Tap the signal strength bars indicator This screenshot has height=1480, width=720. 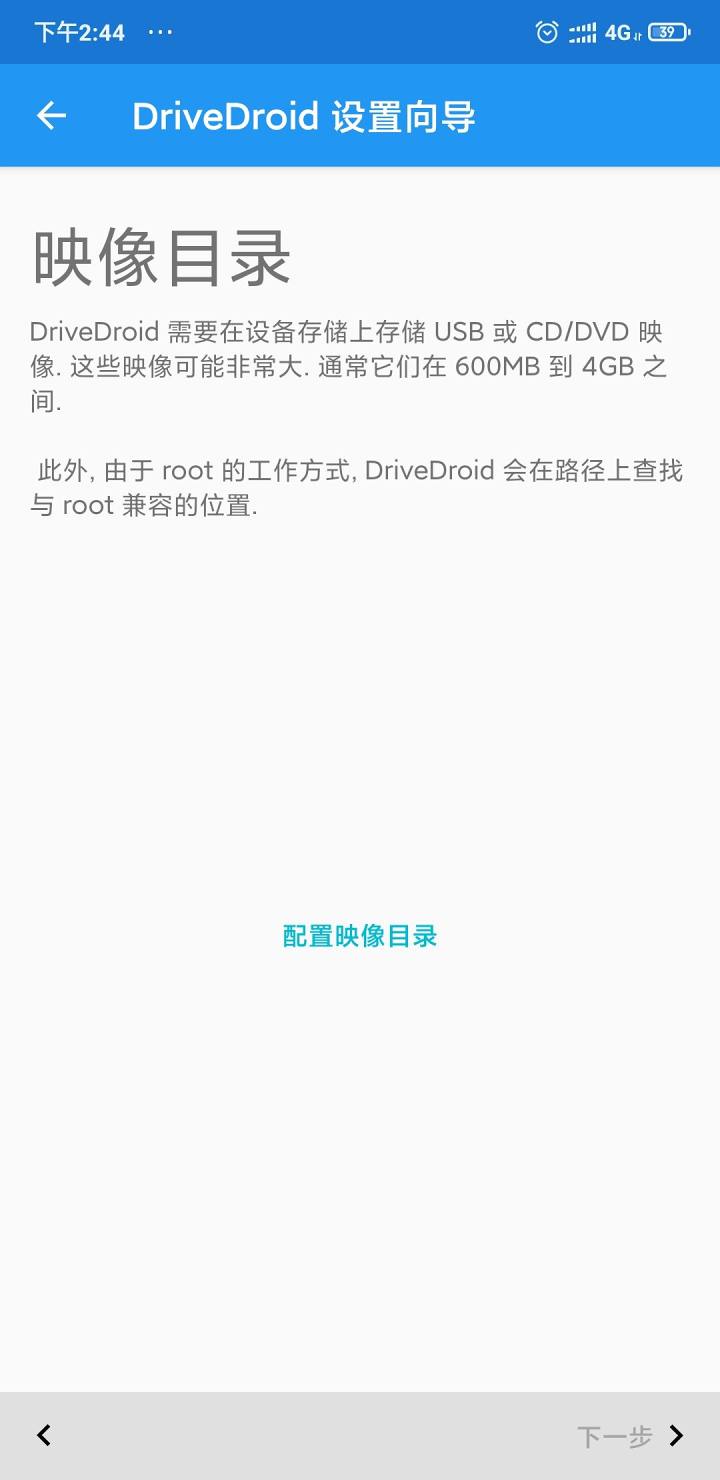coord(584,33)
